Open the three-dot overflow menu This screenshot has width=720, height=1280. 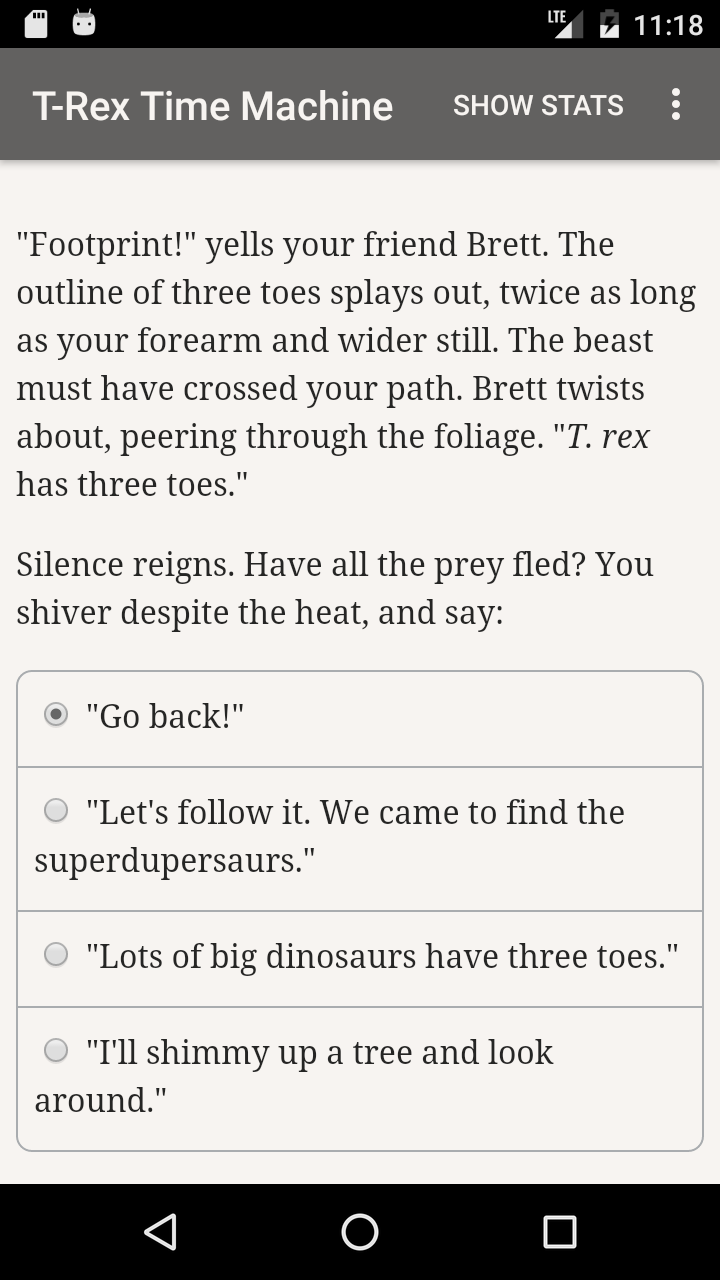[x=675, y=104]
